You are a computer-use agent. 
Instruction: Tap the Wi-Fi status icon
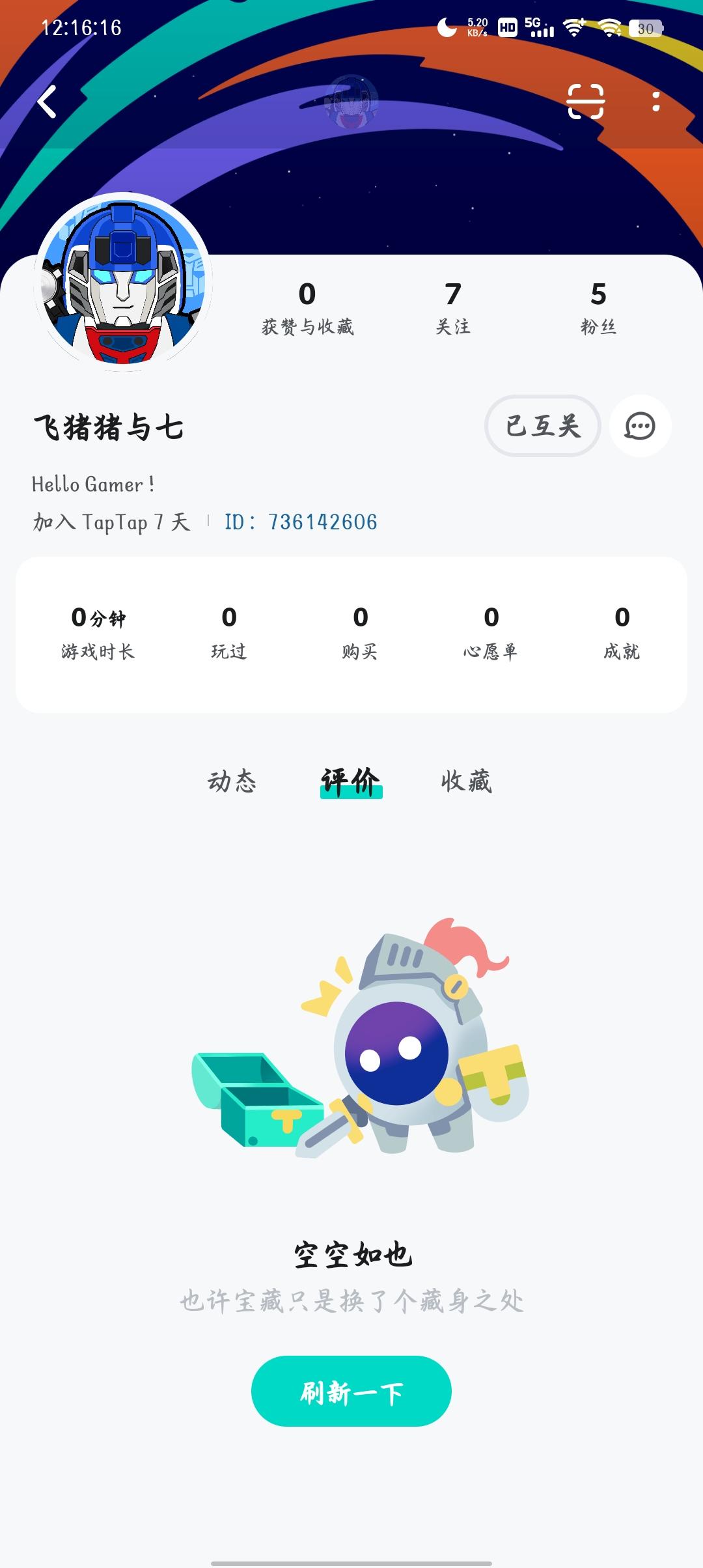(573, 26)
